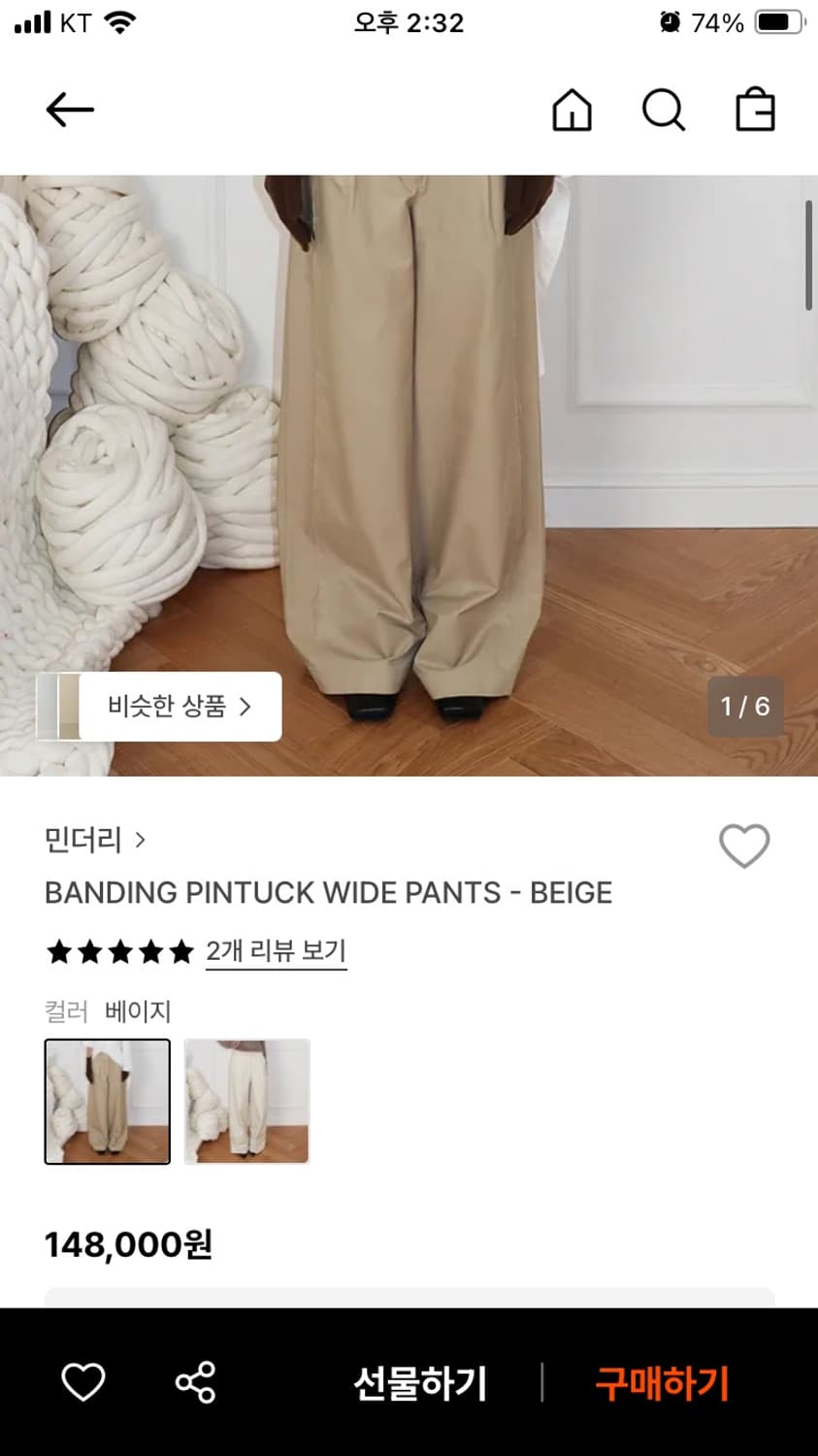
Task: Switch to the 베이지 color option
Action: click(x=107, y=1101)
